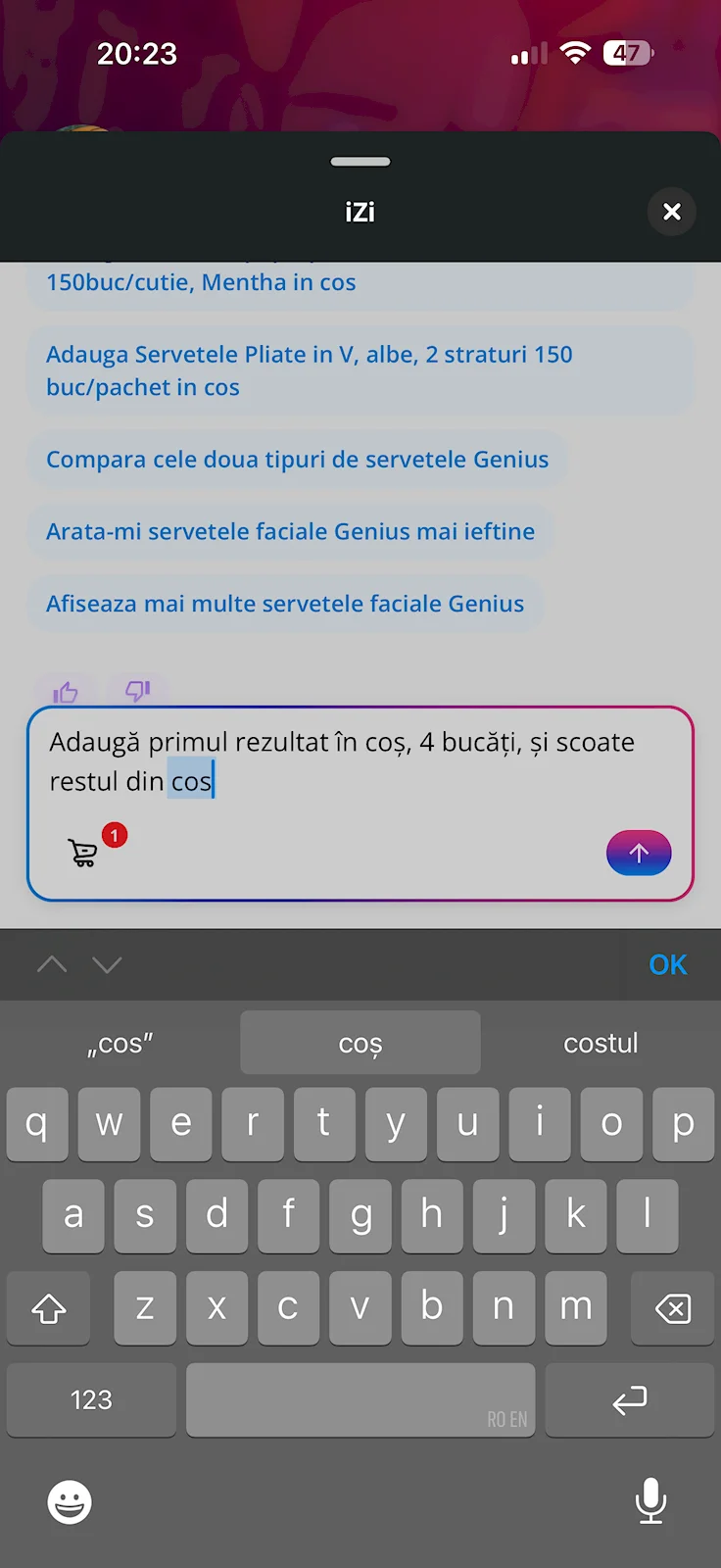Tap the handle bar above the iZi title
Viewport: 721px width, 1568px height.
(360, 162)
